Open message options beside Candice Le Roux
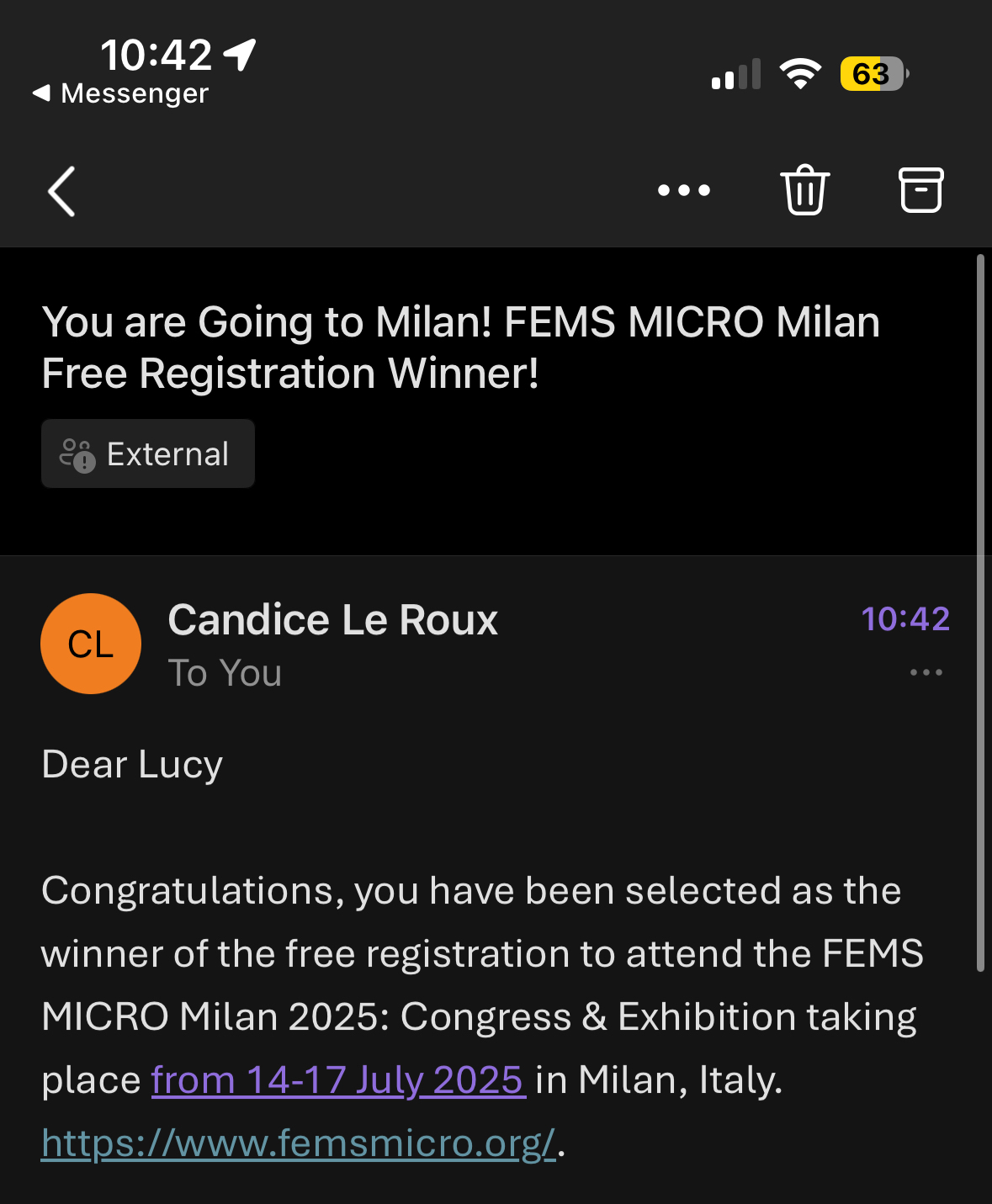Image resolution: width=992 pixels, height=1204 pixels. coord(926,672)
